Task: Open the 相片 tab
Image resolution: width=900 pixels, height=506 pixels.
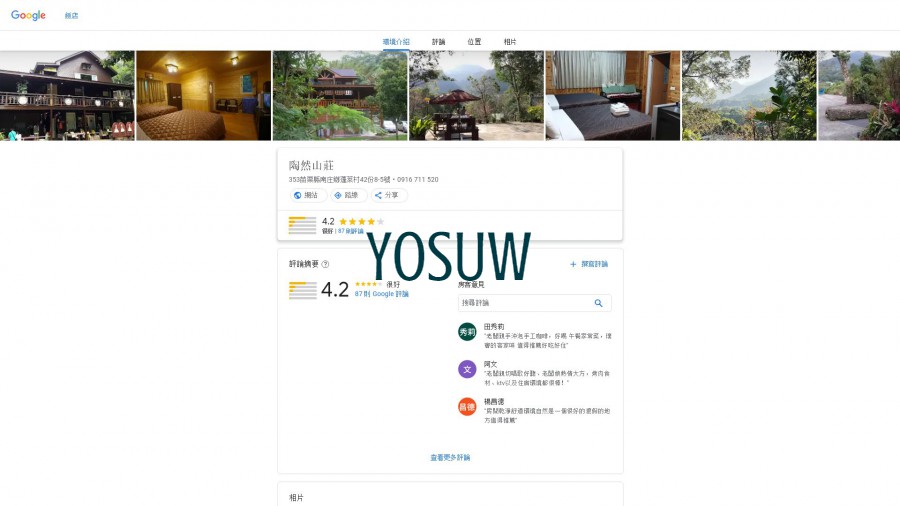Action: (510, 42)
